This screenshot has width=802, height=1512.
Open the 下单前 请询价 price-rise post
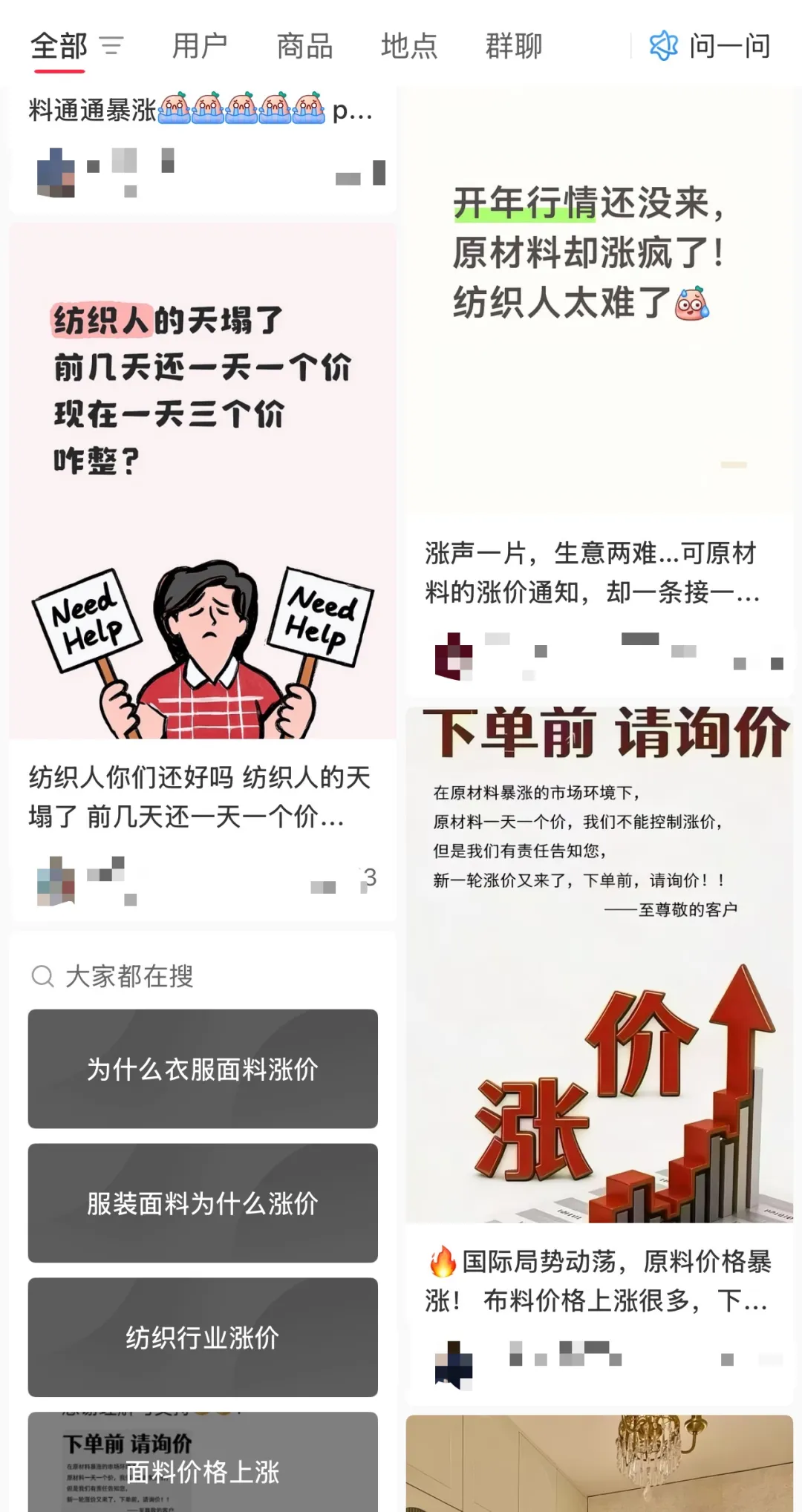click(599, 965)
